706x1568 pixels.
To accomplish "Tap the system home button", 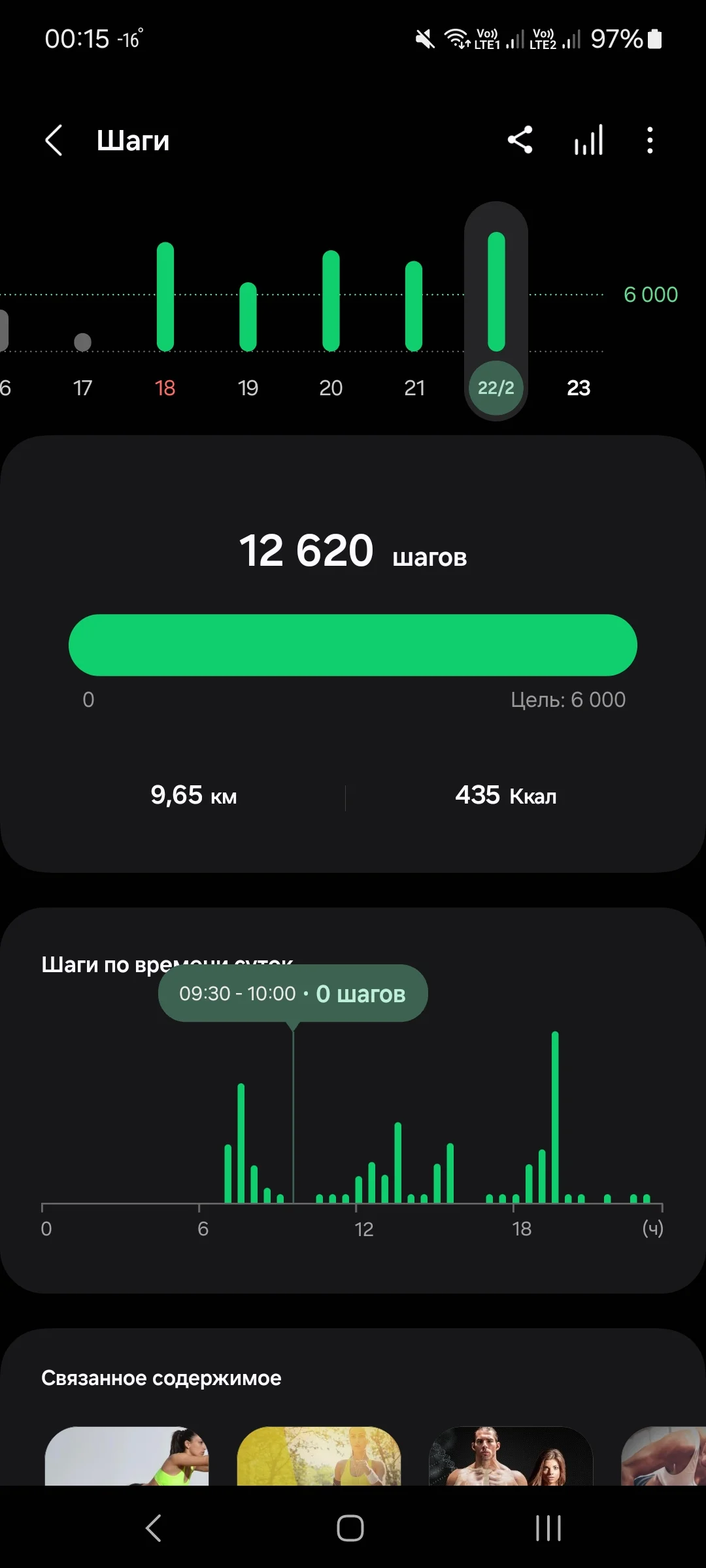I will [x=350, y=1528].
